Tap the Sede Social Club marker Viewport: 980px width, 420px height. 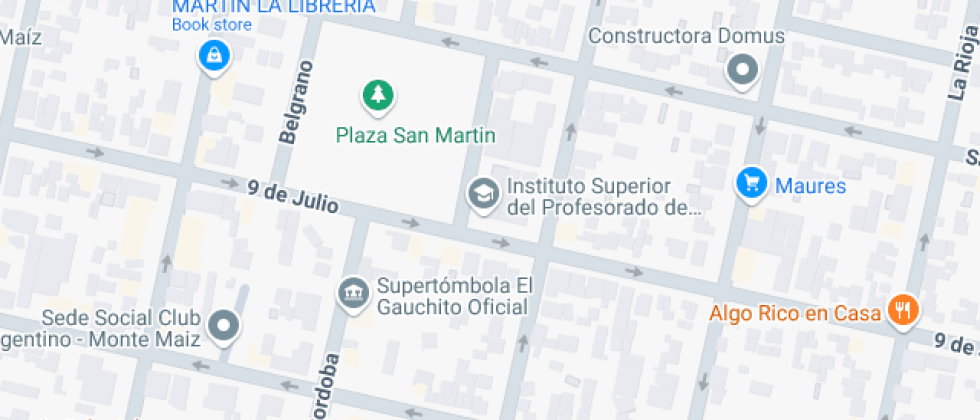click(224, 324)
